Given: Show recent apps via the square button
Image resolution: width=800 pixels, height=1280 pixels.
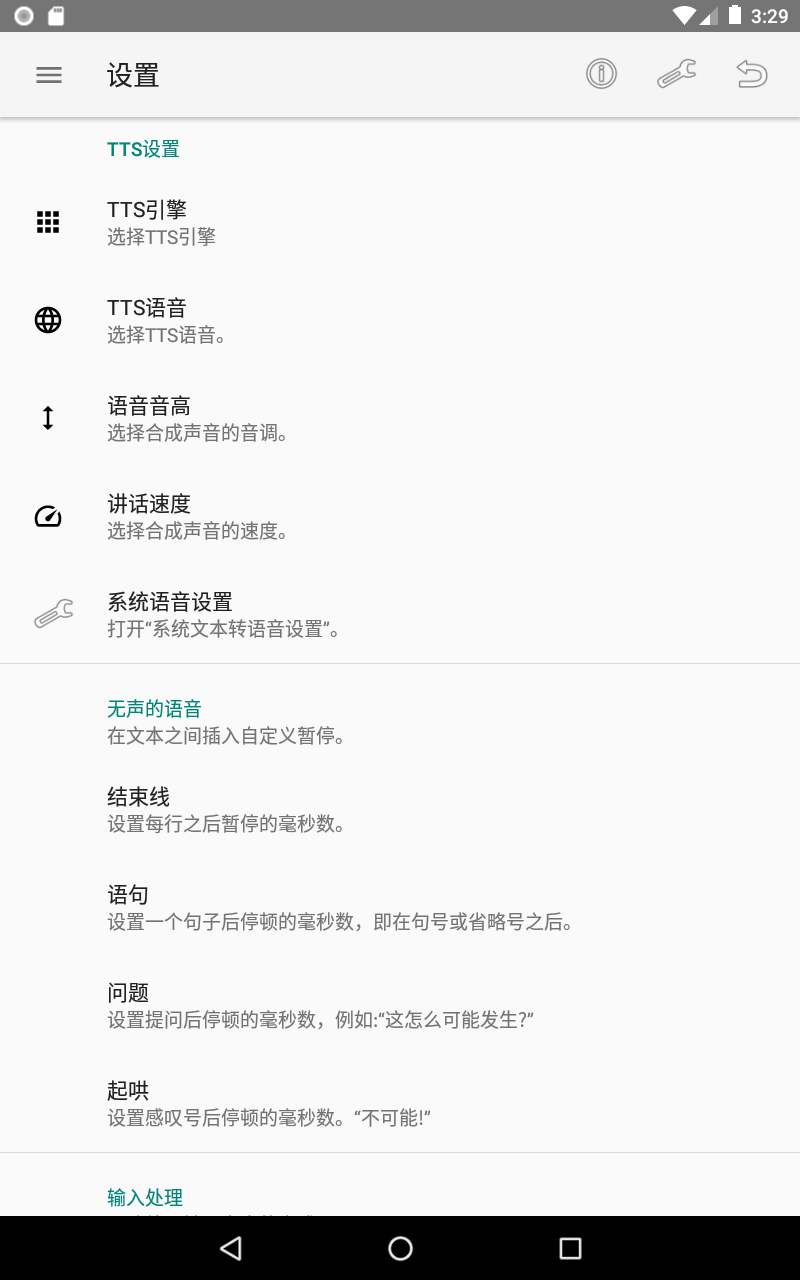Looking at the screenshot, I should [570, 1248].
